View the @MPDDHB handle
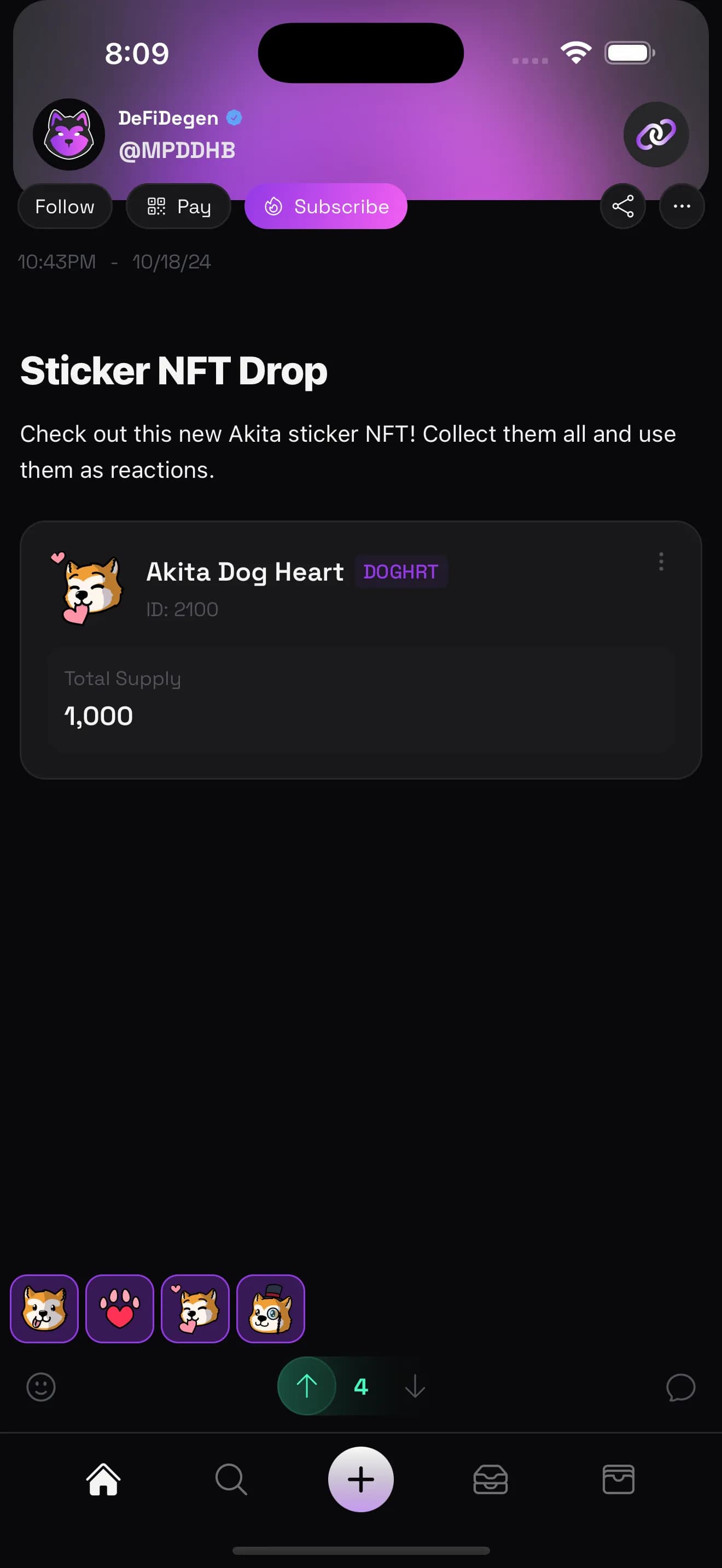This screenshot has height=1568, width=722. (x=177, y=150)
